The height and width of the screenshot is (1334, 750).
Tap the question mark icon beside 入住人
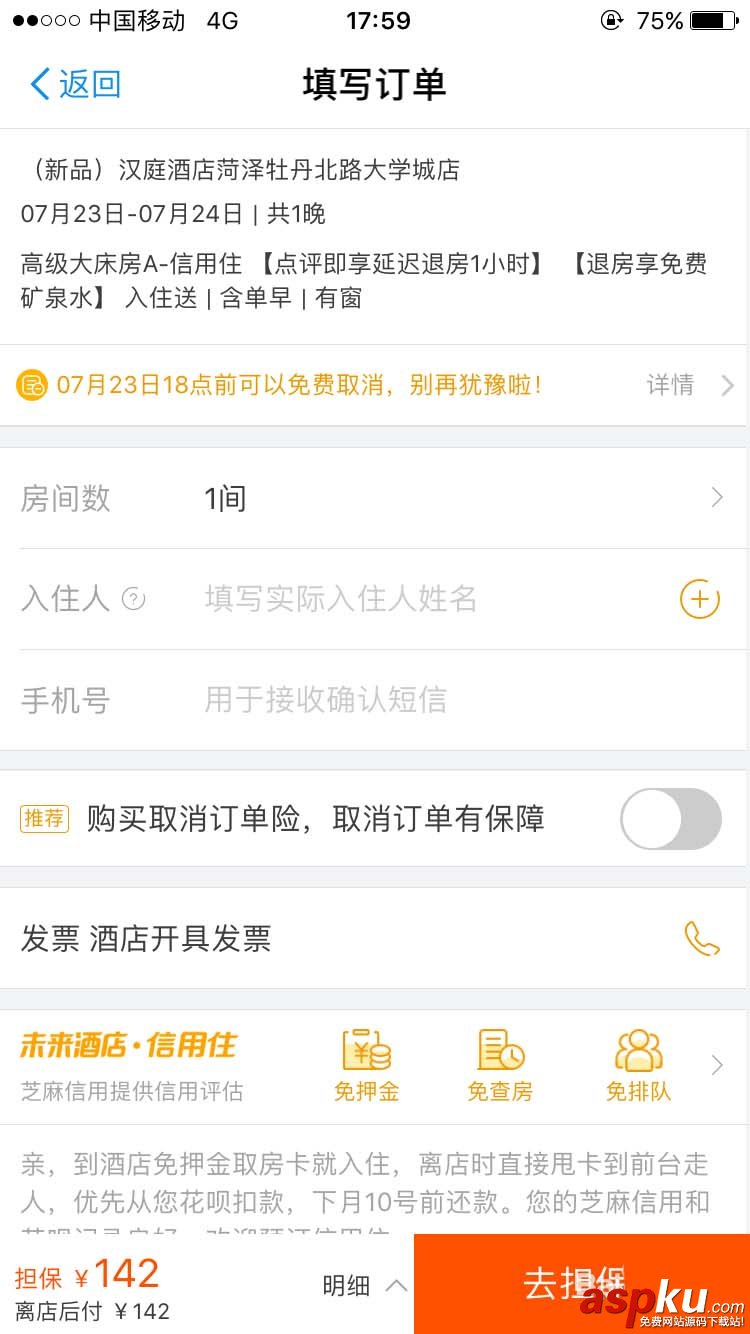(x=132, y=600)
